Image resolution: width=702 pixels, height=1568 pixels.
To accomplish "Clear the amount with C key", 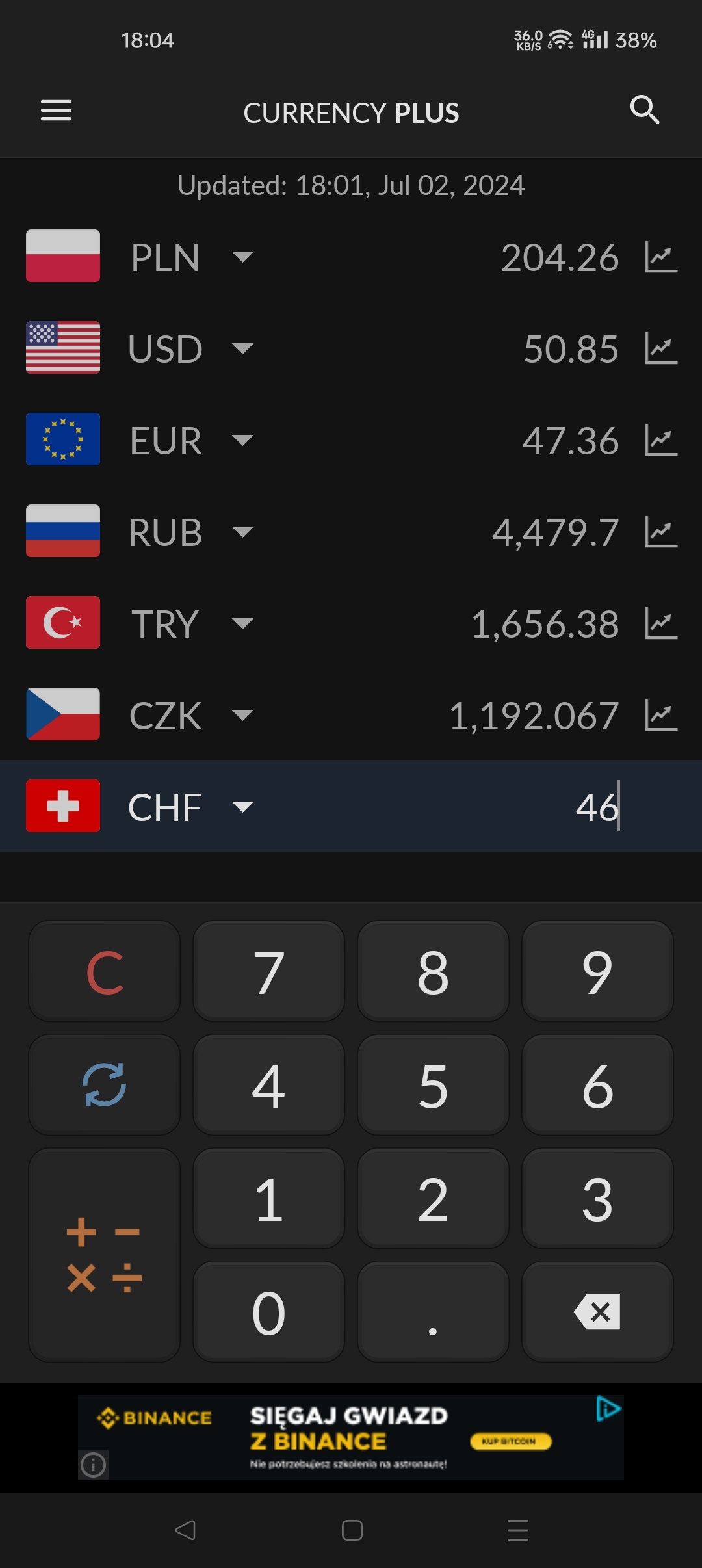I will pyautogui.click(x=105, y=971).
